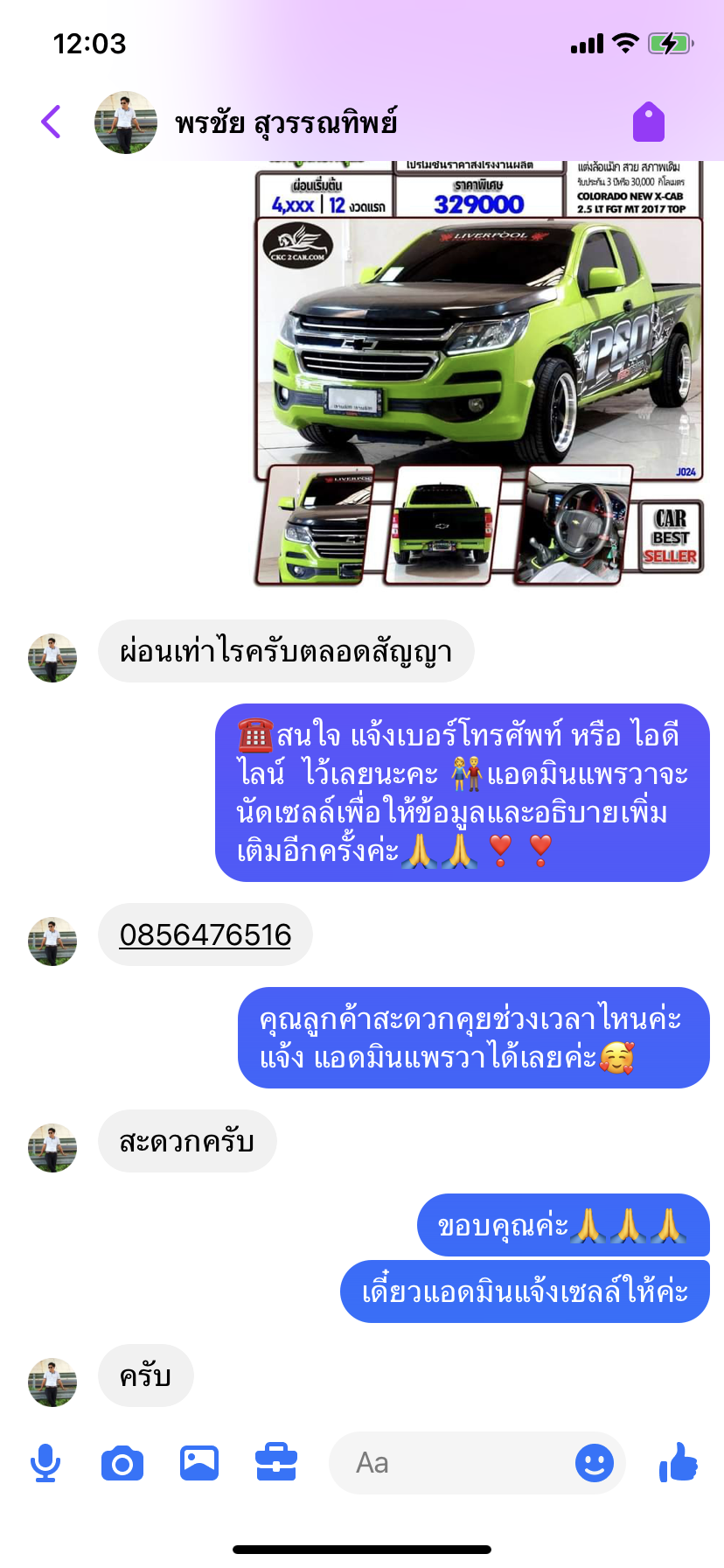
Task: Go back to the conversations list
Action: pyautogui.click(x=51, y=122)
